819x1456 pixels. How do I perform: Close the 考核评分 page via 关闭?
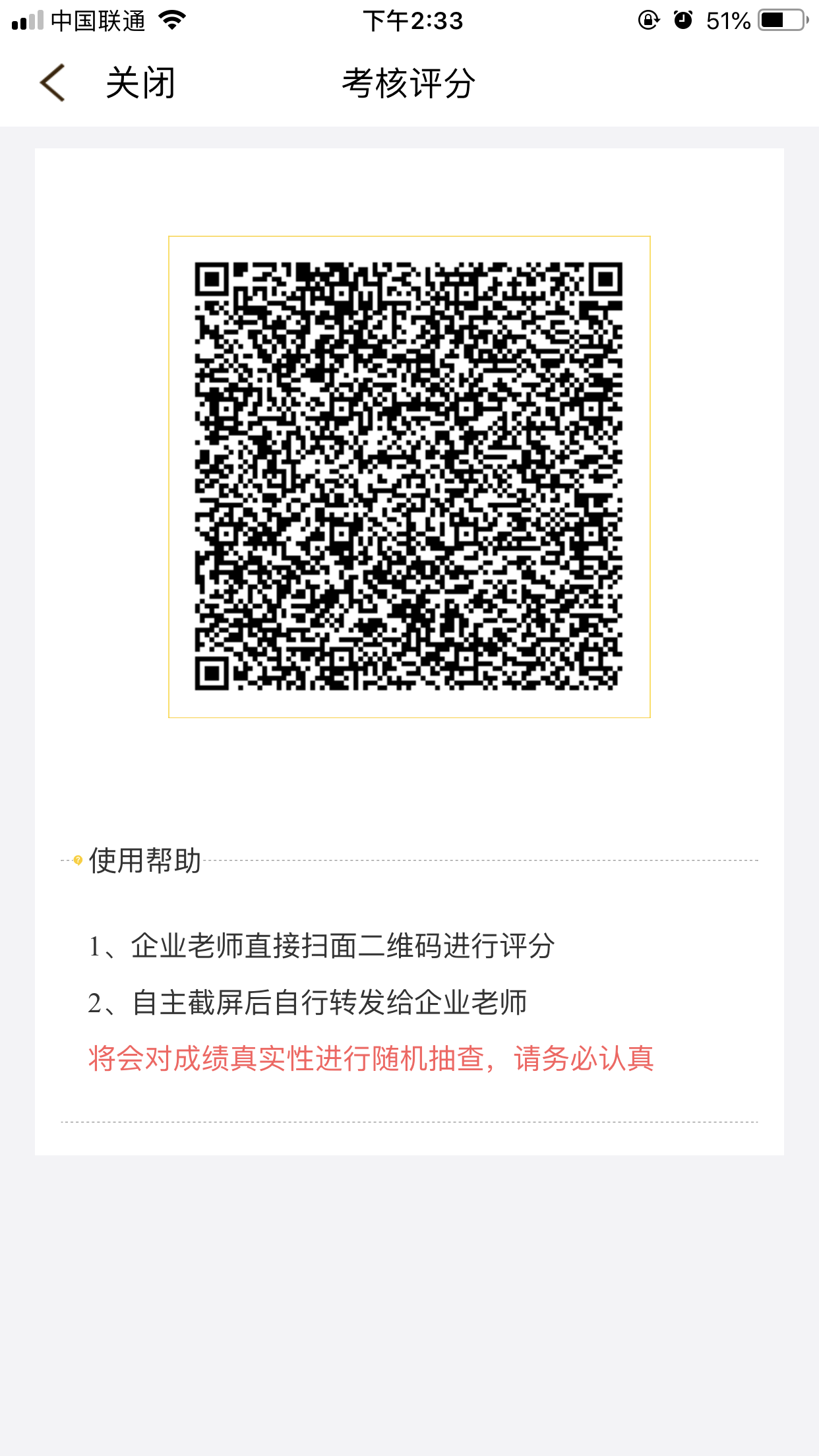coord(140,83)
